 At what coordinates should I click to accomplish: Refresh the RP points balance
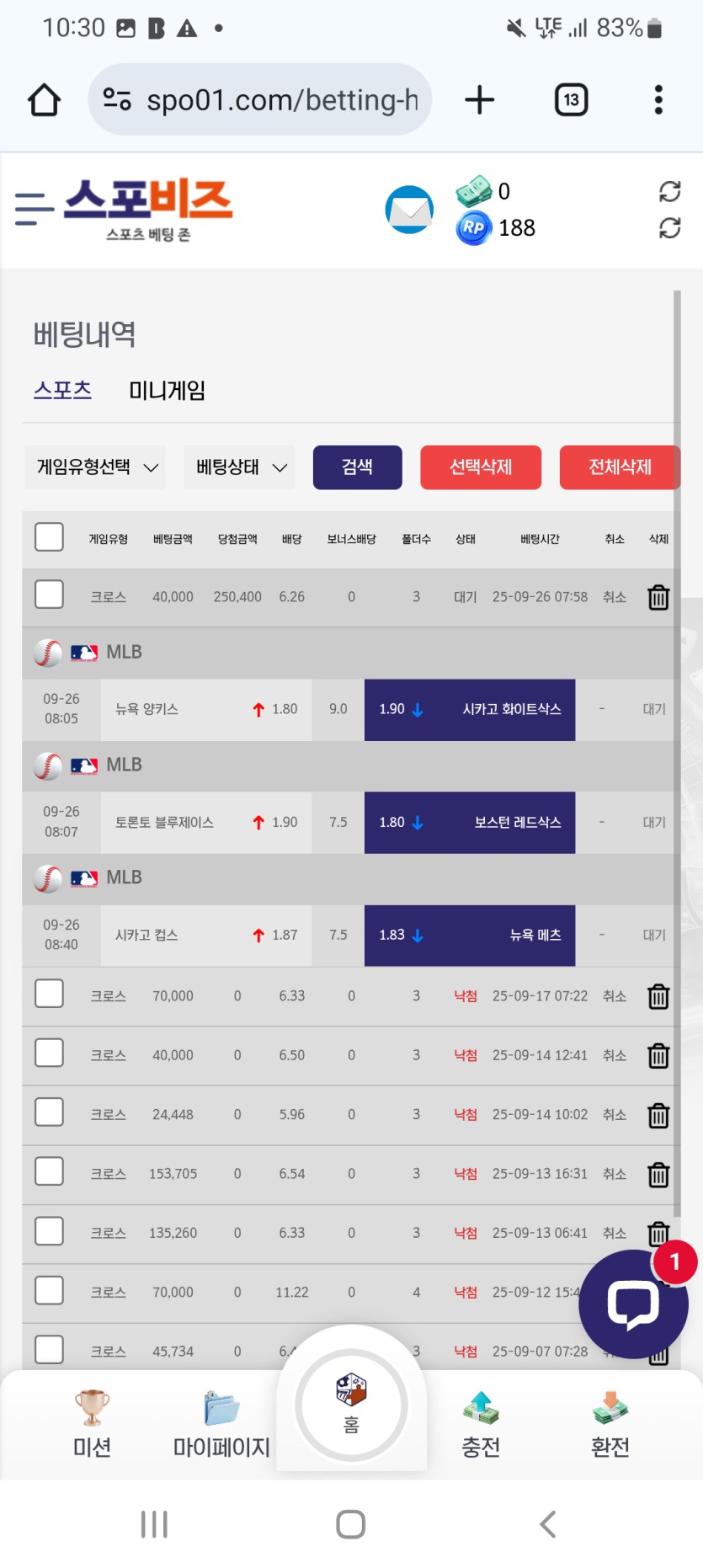coord(669,228)
